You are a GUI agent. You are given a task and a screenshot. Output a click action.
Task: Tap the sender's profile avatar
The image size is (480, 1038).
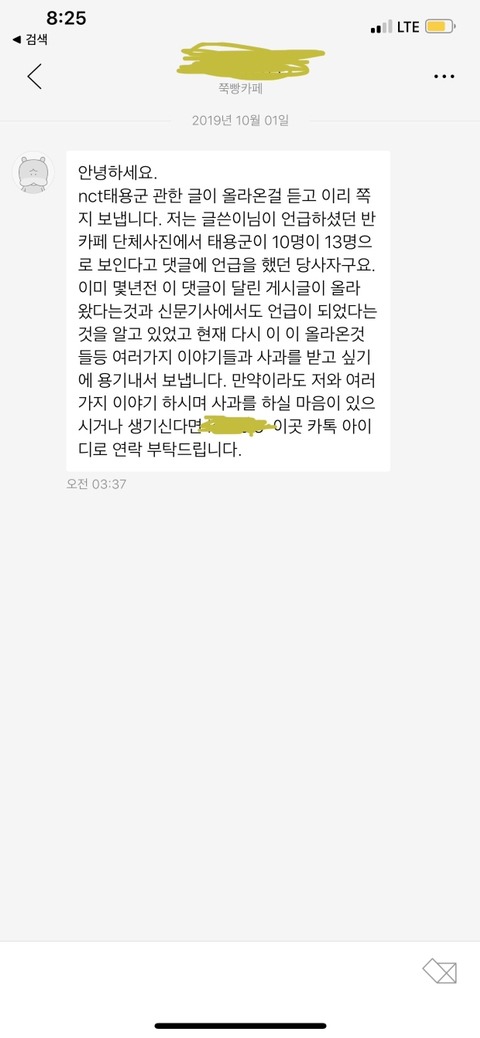[x=33, y=173]
